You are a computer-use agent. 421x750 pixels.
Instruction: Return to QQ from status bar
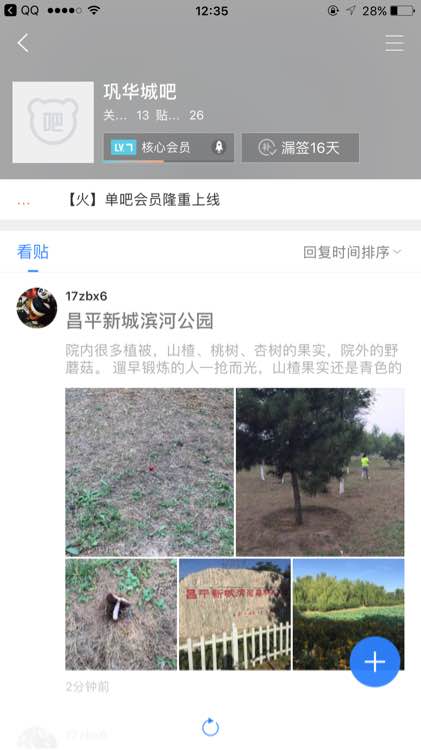22,10
